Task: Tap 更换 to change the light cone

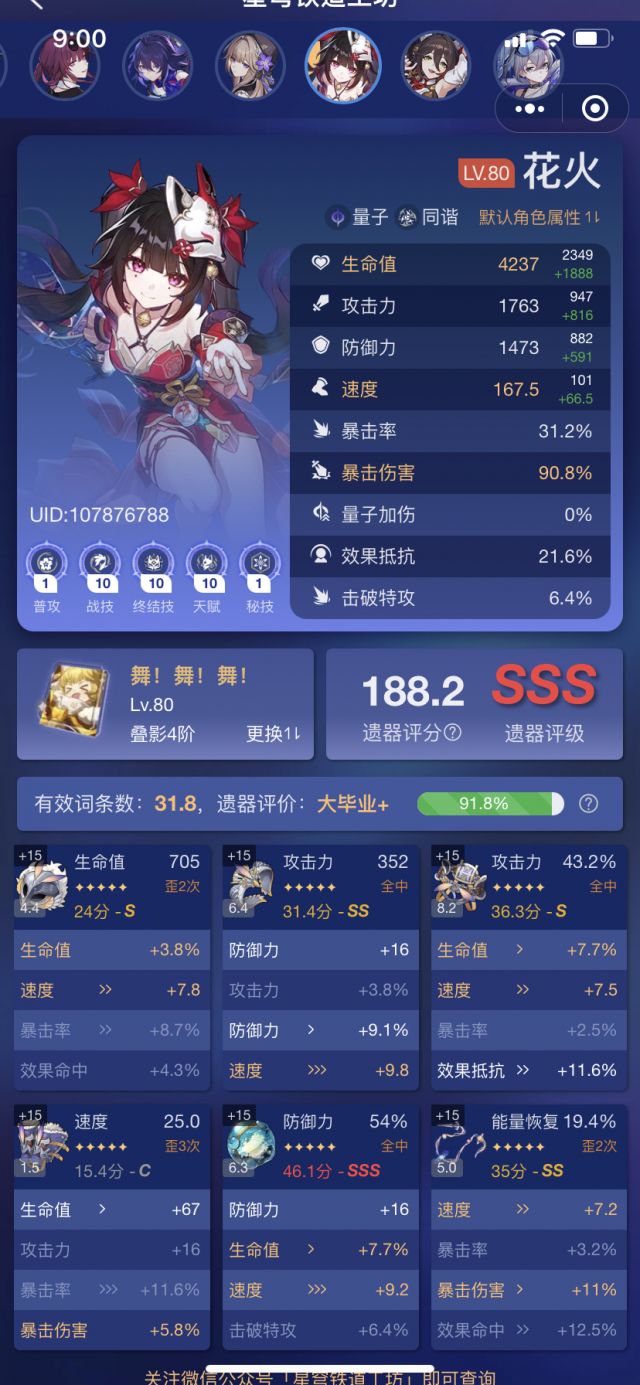Action: pos(273,734)
